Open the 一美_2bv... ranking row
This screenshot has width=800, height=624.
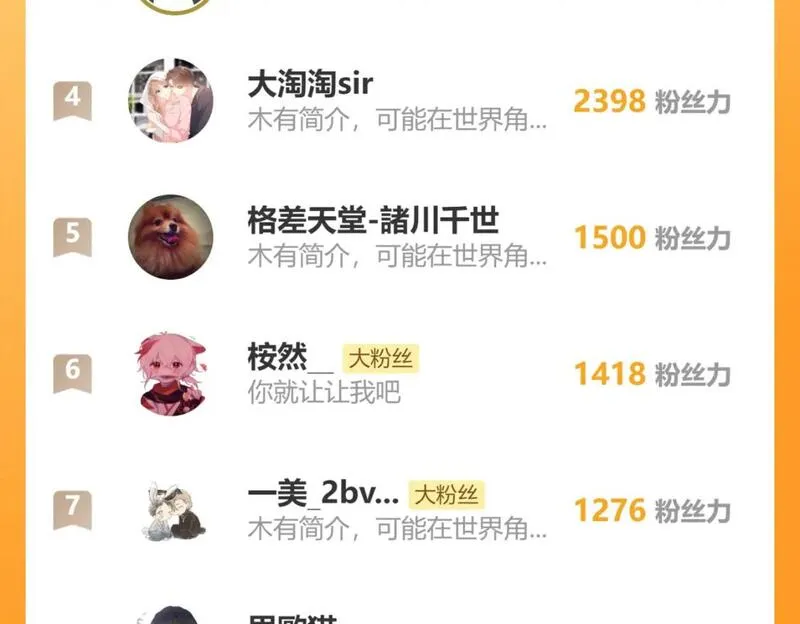[x=399, y=510]
